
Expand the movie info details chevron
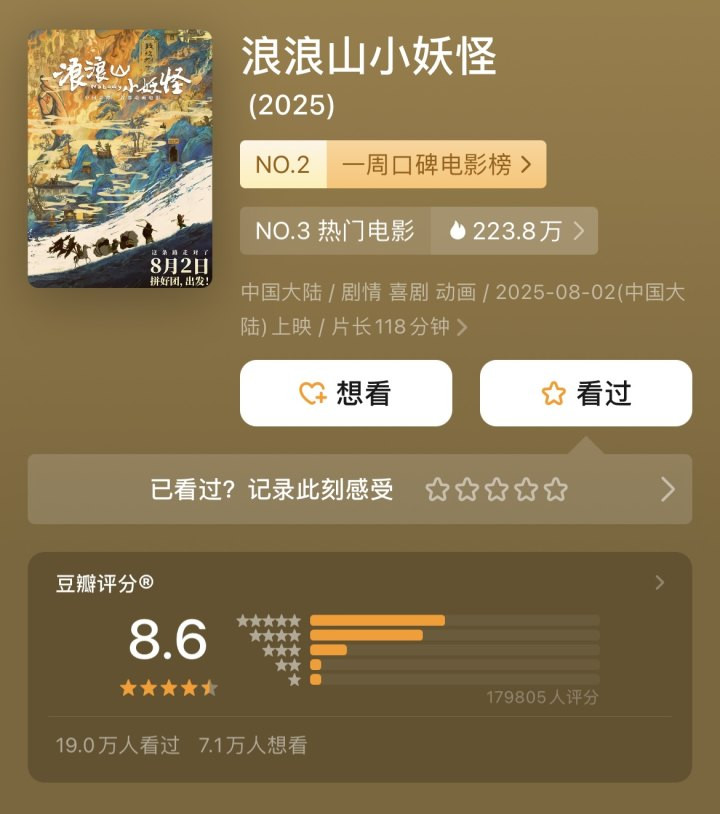click(462, 327)
